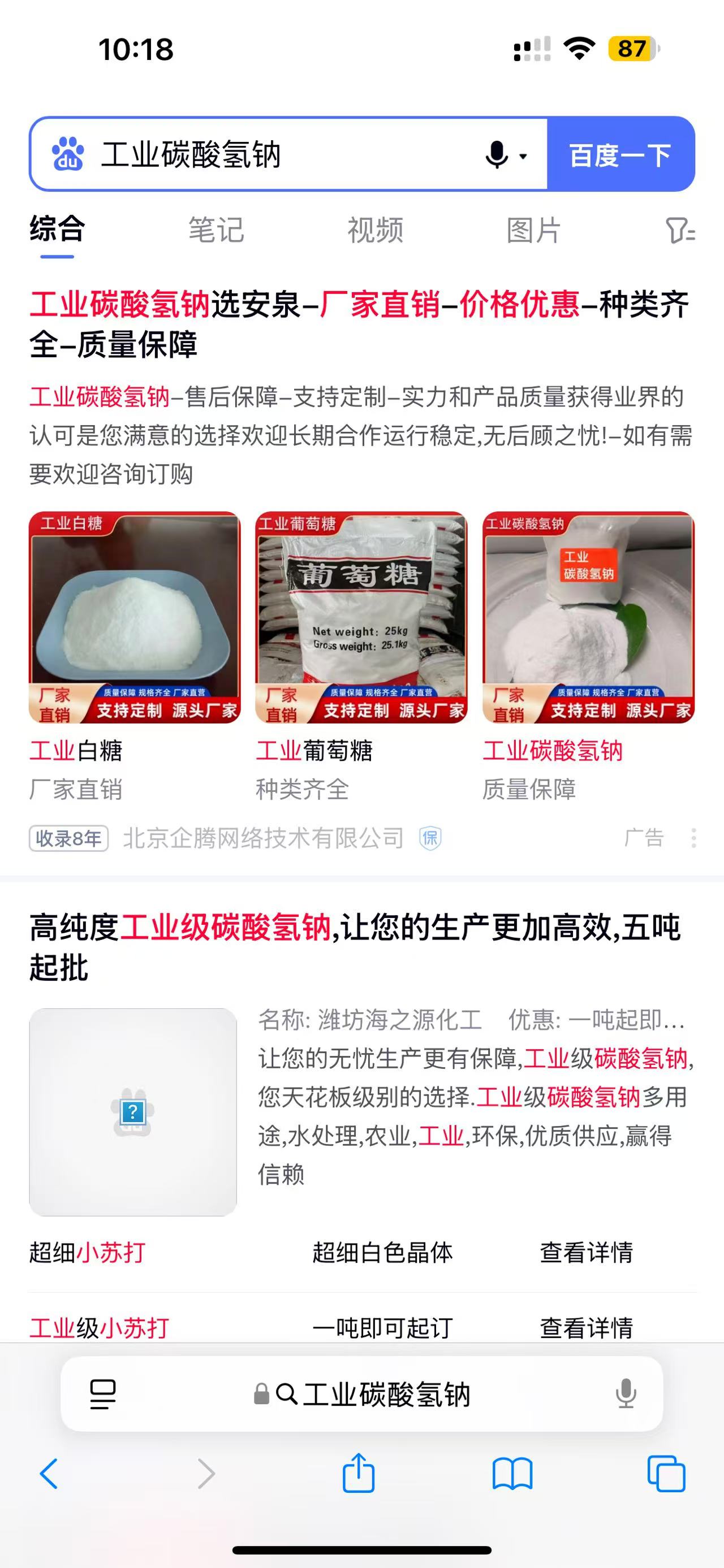Tap 查看详情 in the 超细小苏打 row
The image size is (724, 1568).
(586, 1253)
